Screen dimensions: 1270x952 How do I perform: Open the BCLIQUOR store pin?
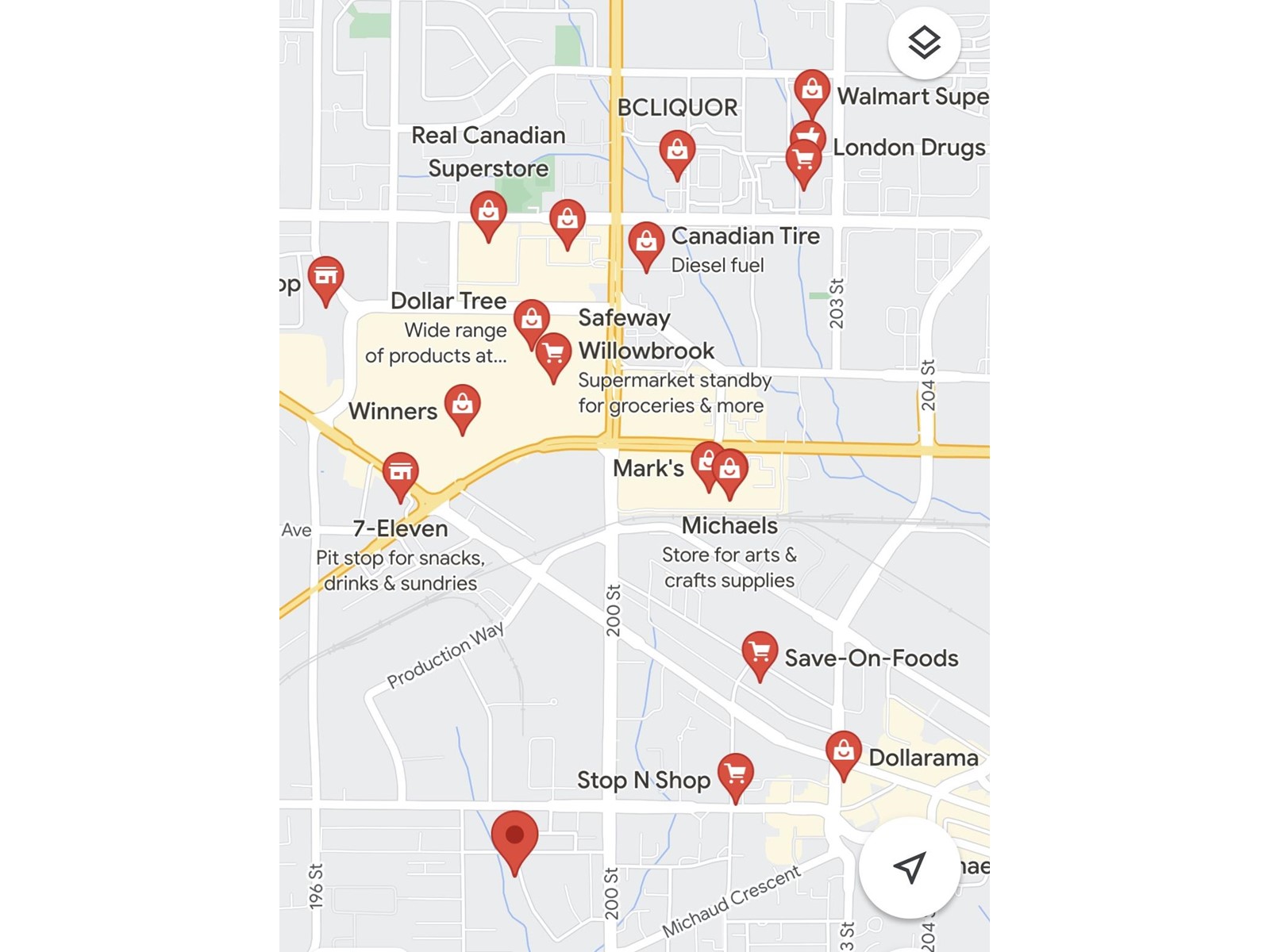point(677,151)
